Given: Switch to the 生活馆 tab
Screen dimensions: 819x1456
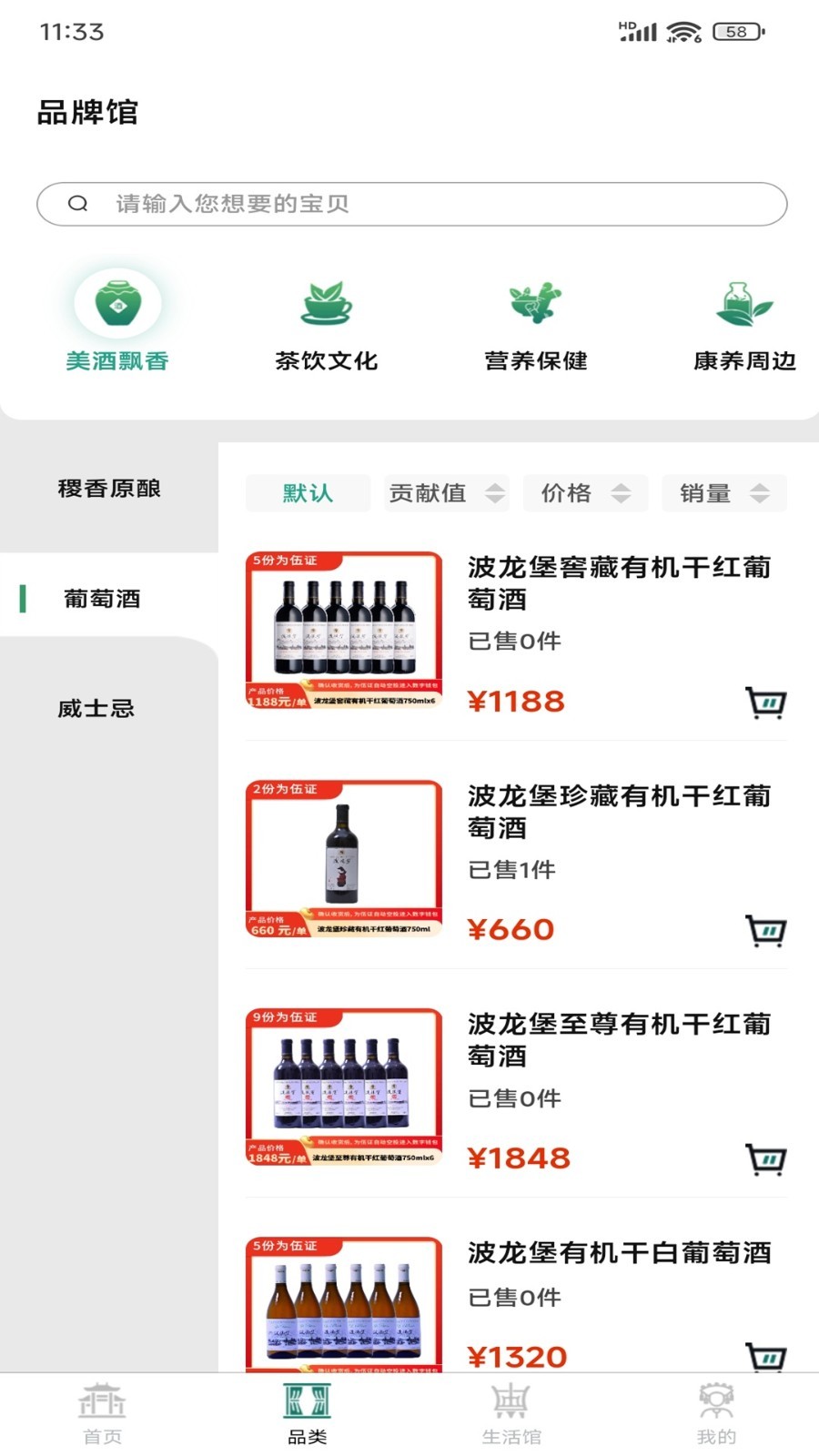Looking at the screenshot, I should [x=511, y=1414].
